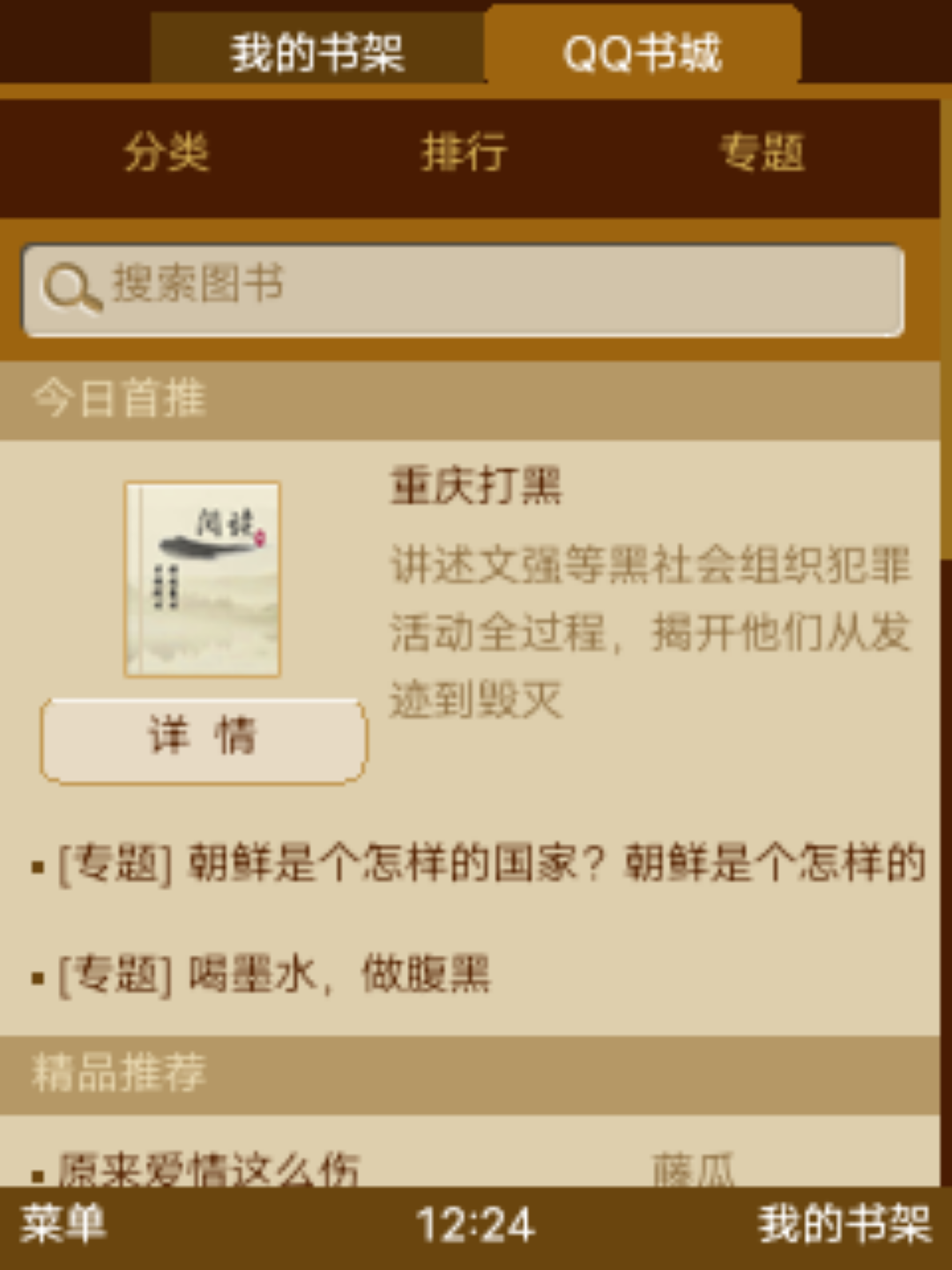Tap the 重庆打黑 book cover

click(x=203, y=579)
